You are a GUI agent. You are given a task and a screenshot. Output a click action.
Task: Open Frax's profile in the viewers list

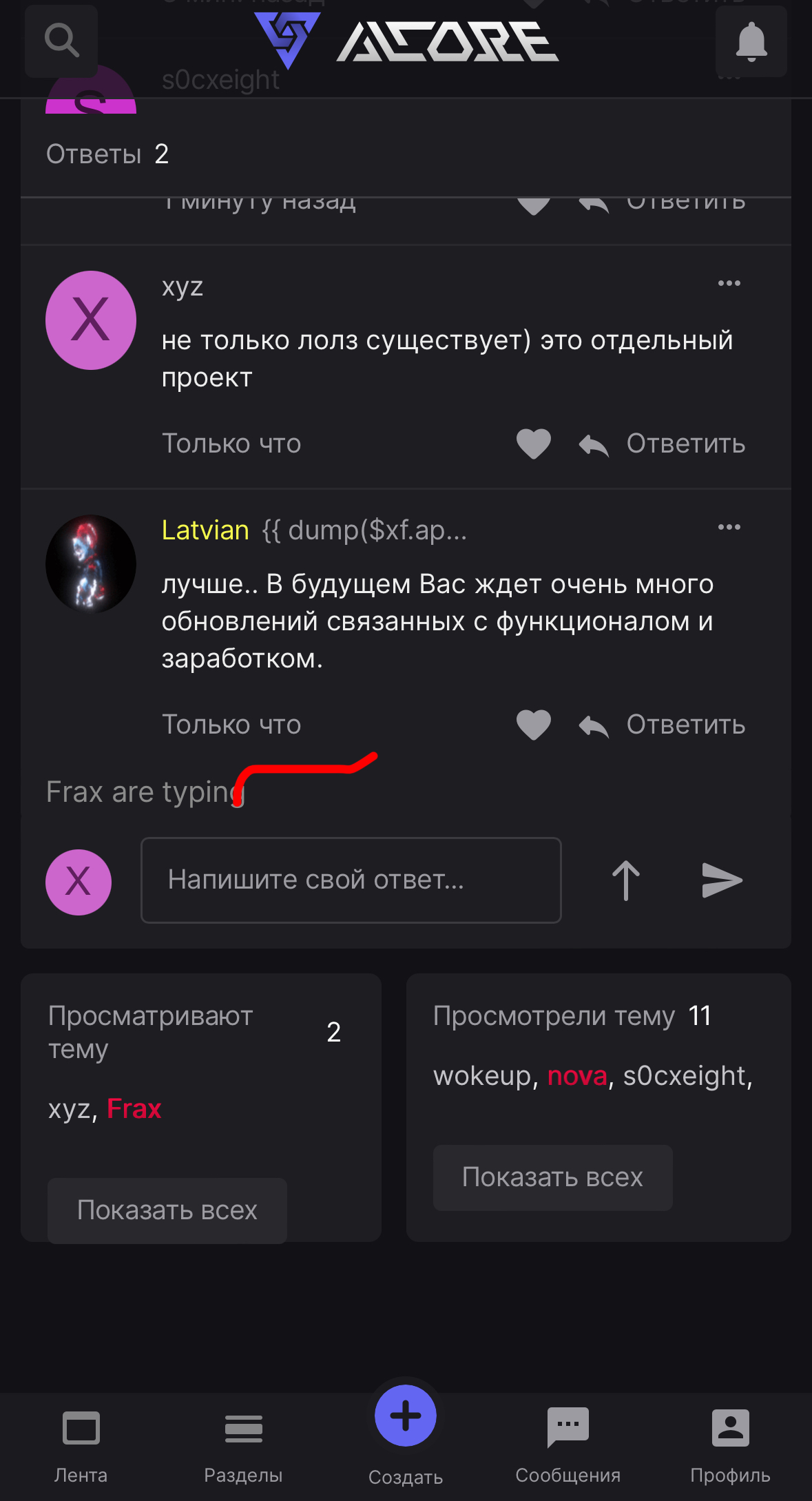pyautogui.click(x=134, y=1109)
